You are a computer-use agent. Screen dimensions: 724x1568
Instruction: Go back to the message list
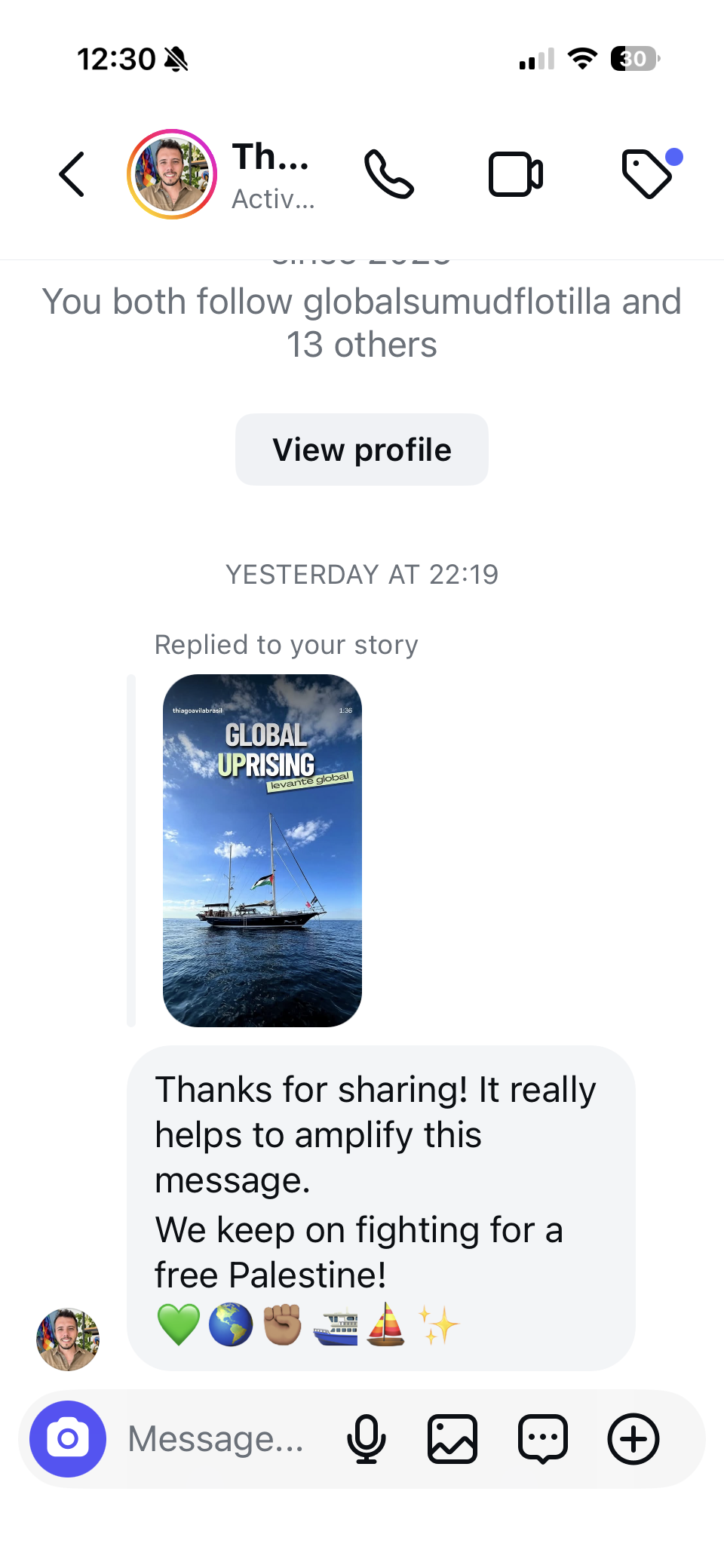[72, 174]
